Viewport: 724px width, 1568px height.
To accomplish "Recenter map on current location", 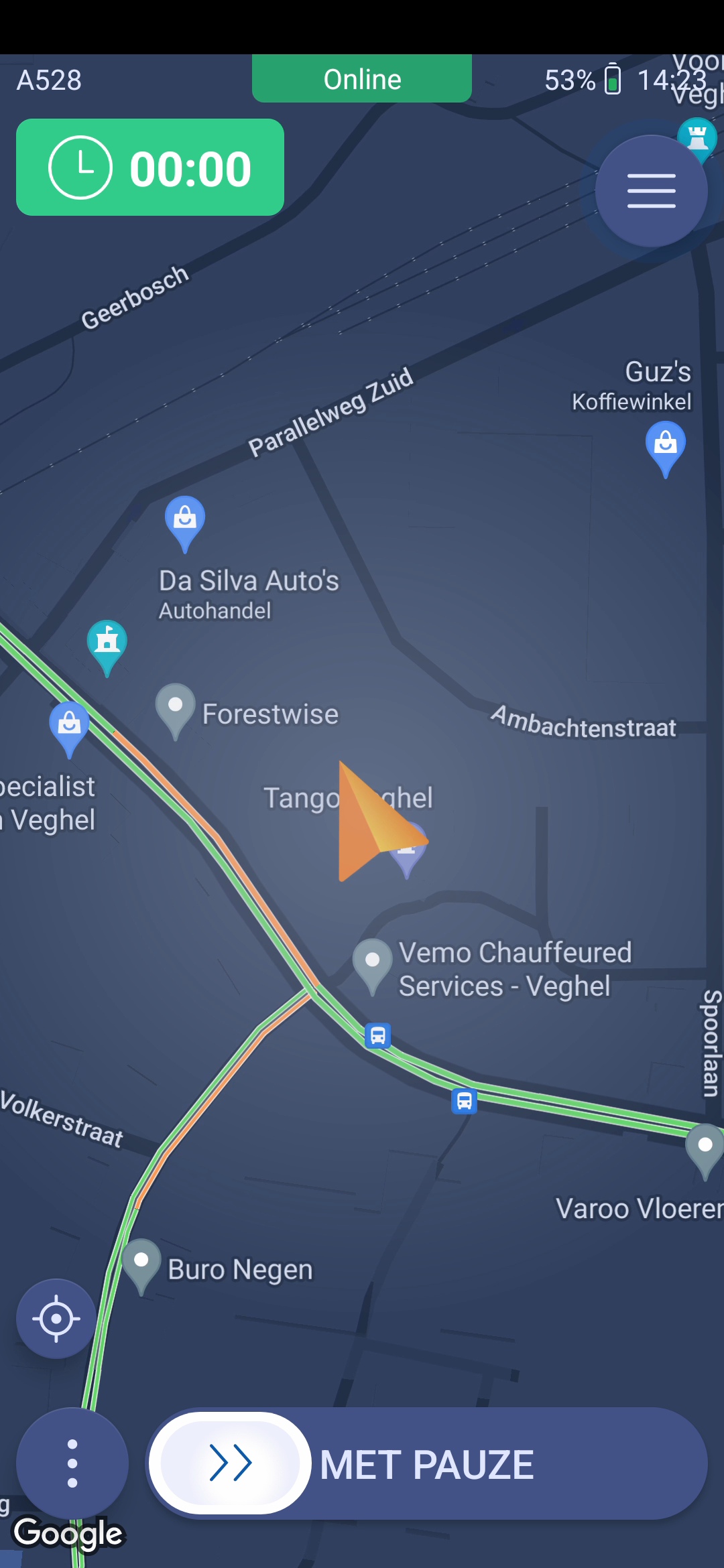I will [x=56, y=1318].
